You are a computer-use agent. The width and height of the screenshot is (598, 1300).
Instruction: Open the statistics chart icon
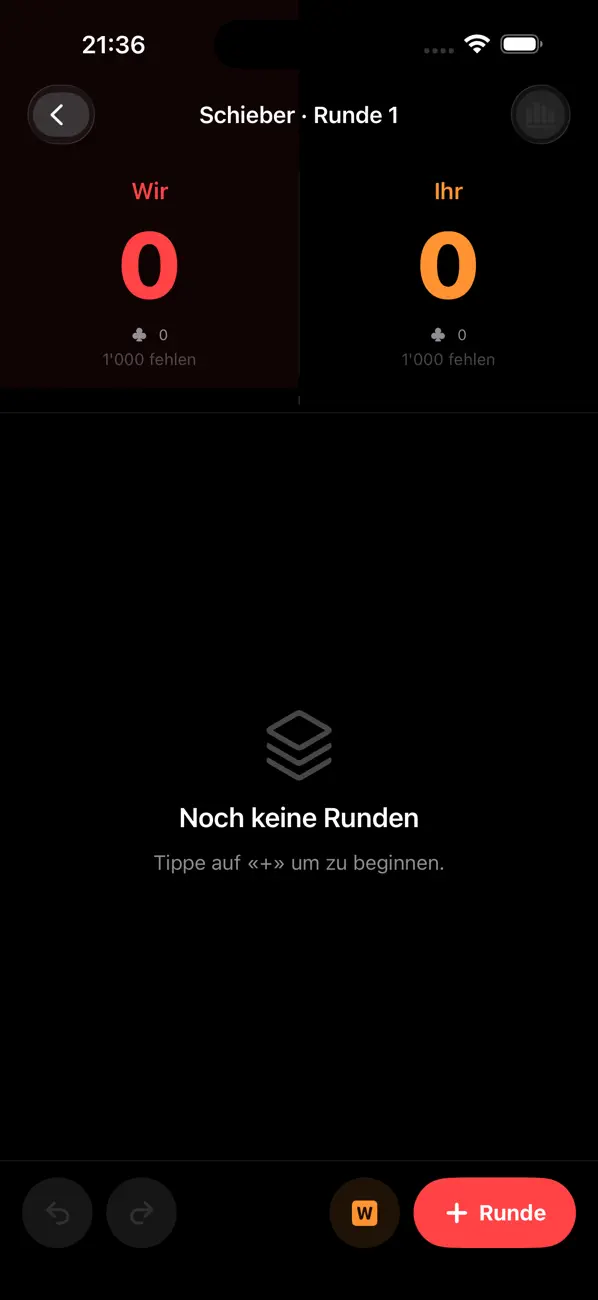(540, 115)
